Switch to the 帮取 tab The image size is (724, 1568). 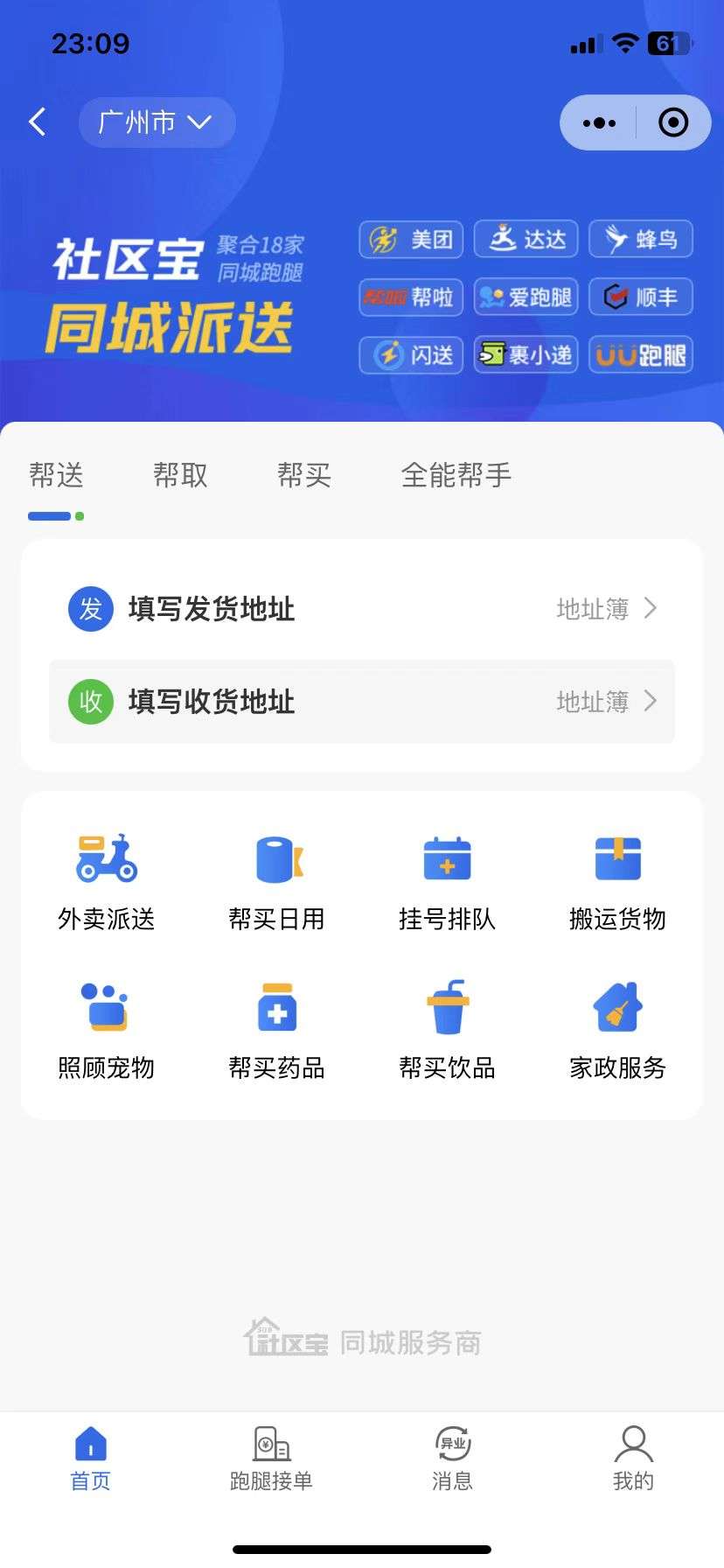pyautogui.click(x=180, y=476)
